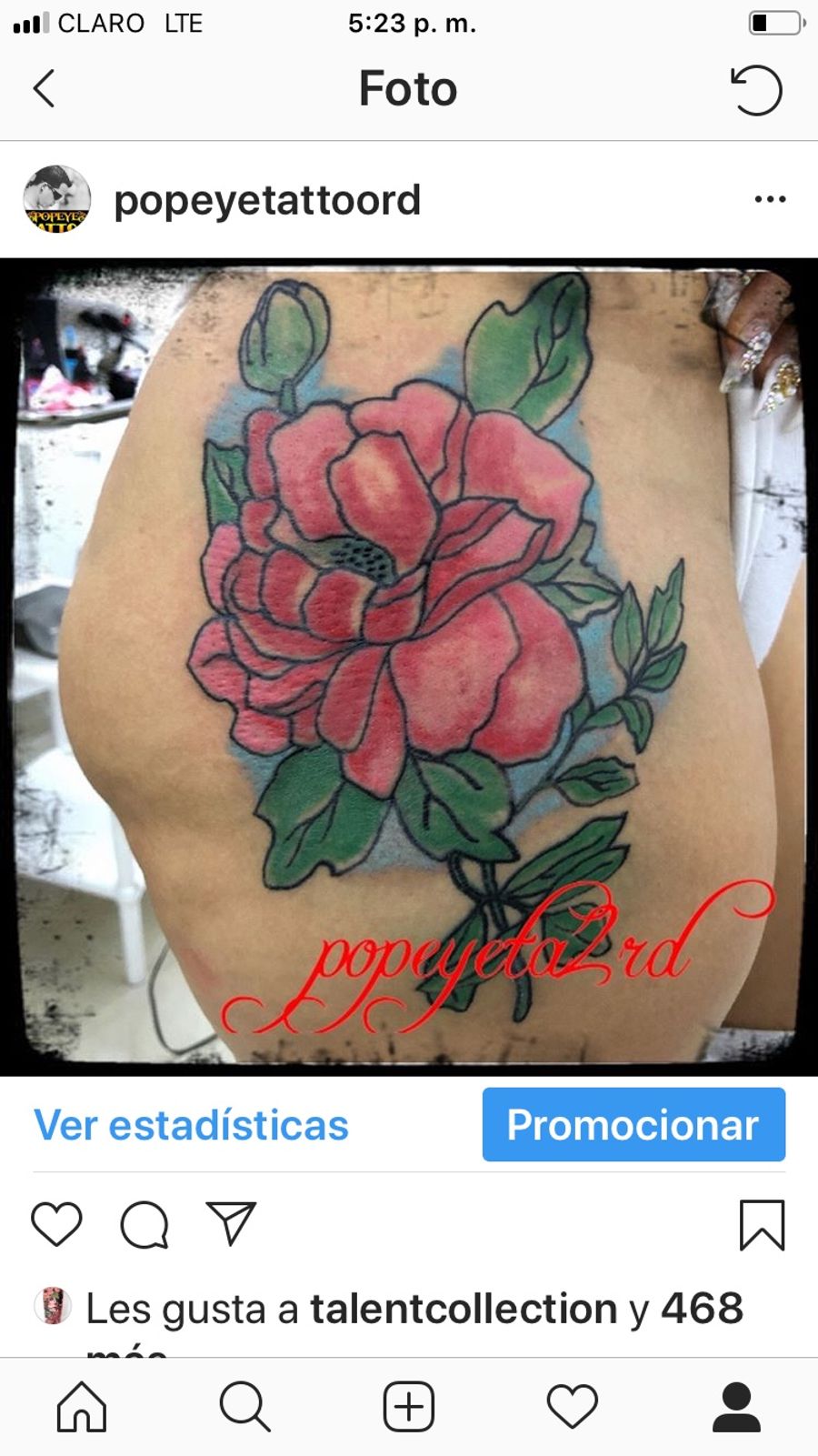Viewport: 818px width, 1456px height.
Task: Open Ver estadísticas for this post
Action: pos(192,1125)
